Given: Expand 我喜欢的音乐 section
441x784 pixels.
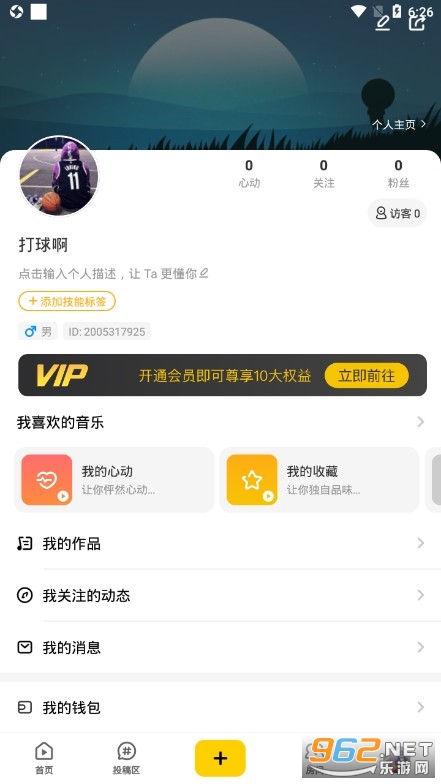Looking at the screenshot, I should 220,422.
